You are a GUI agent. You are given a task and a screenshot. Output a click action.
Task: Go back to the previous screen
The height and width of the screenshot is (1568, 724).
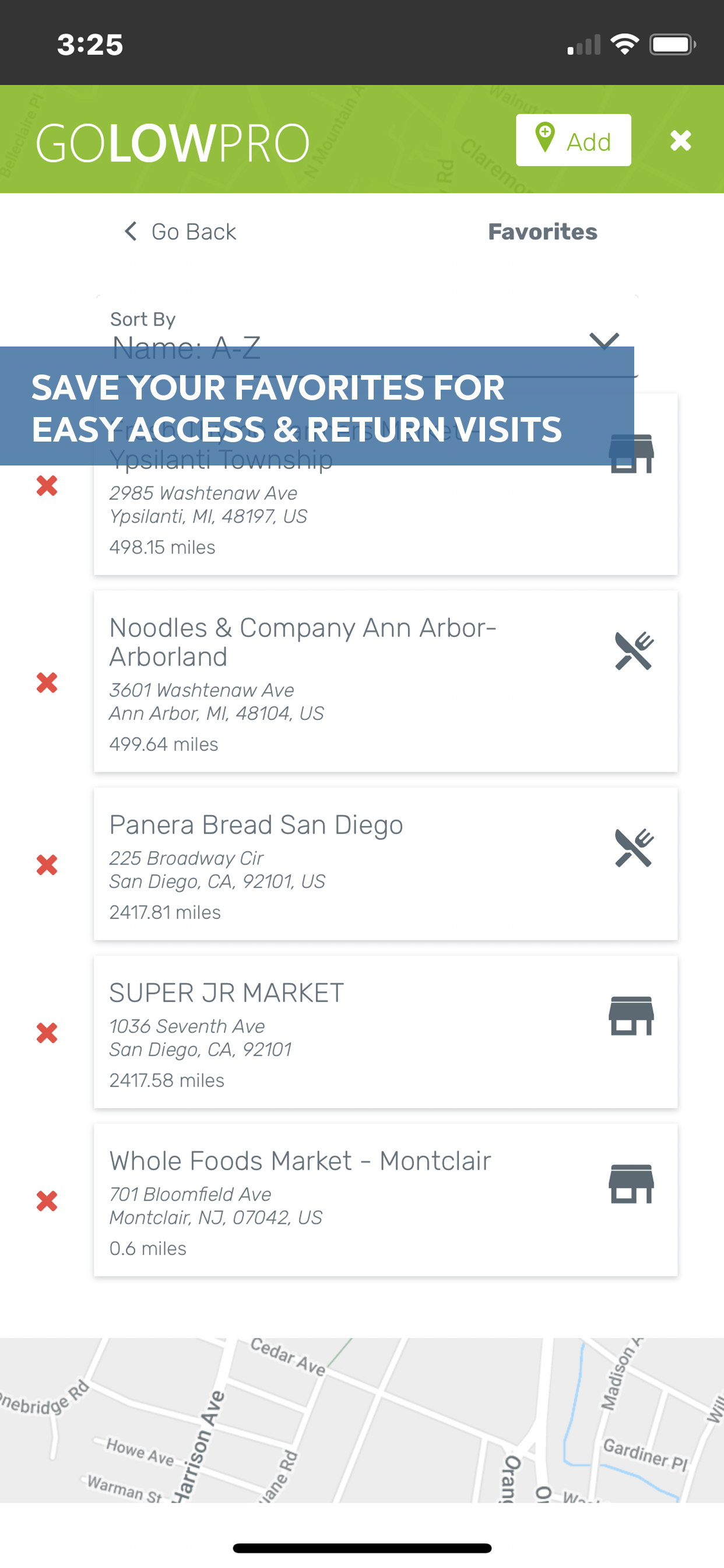coord(180,232)
